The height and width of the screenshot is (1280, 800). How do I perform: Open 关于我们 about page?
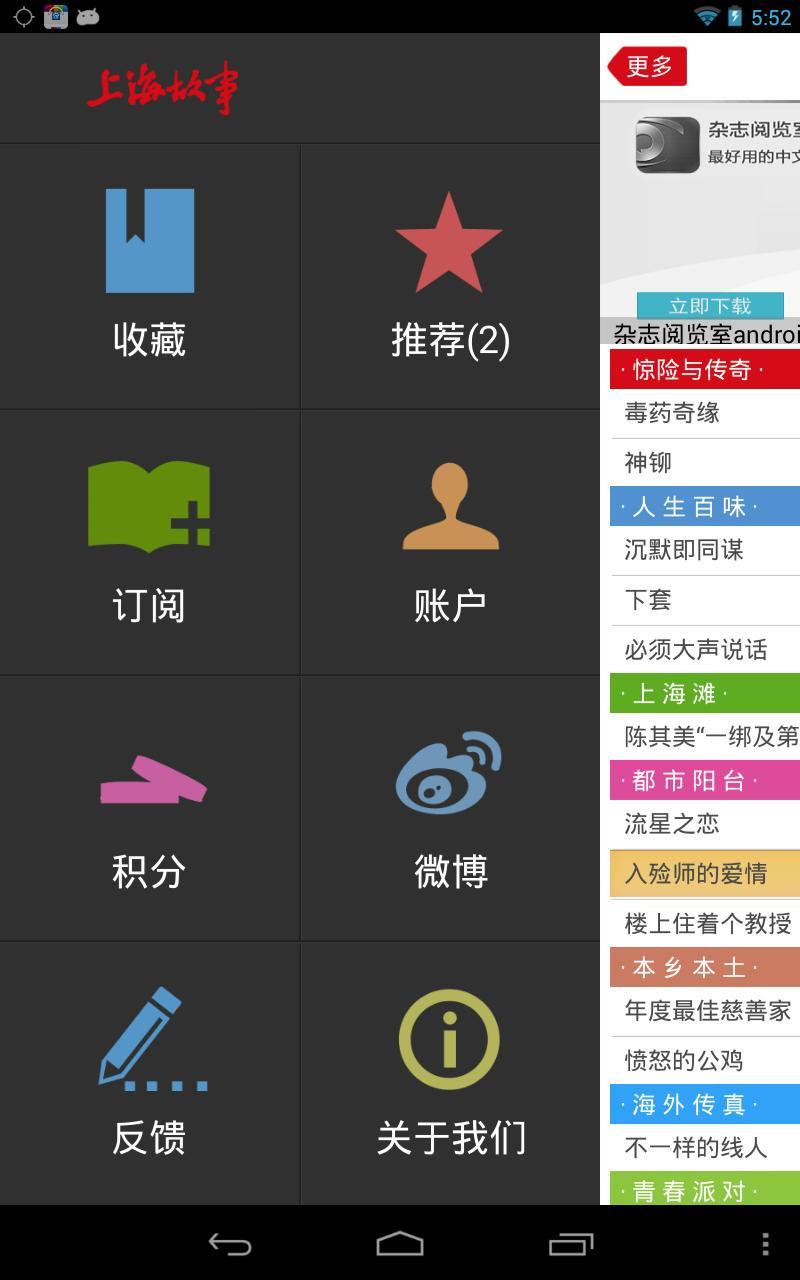click(x=450, y=1073)
